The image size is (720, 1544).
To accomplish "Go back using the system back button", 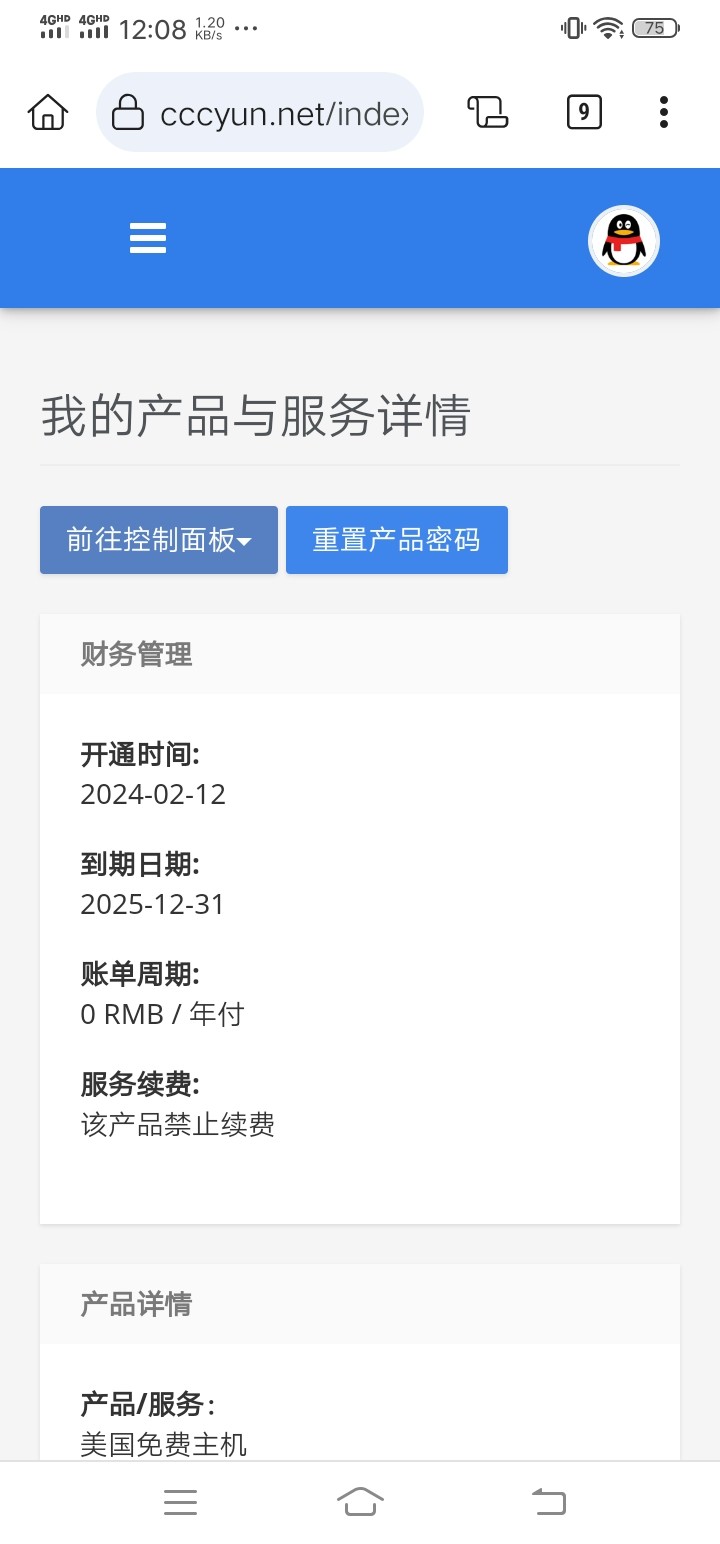I will pyautogui.click(x=548, y=1501).
